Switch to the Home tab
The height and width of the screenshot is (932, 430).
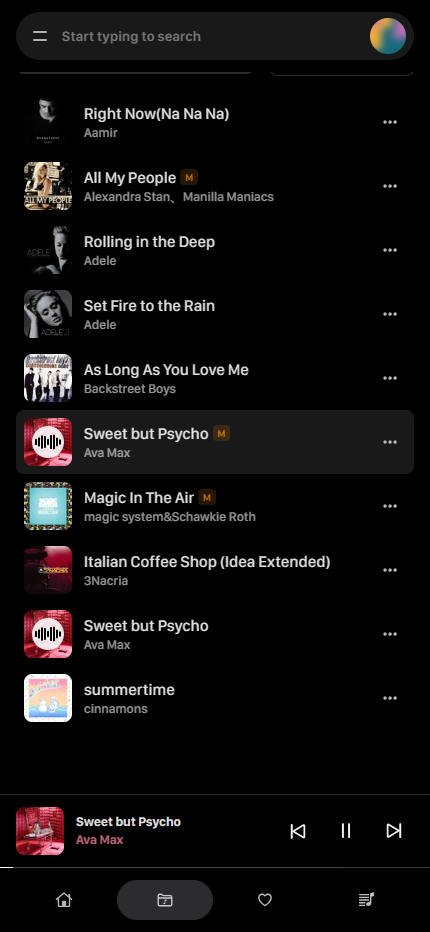pos(64,900)
